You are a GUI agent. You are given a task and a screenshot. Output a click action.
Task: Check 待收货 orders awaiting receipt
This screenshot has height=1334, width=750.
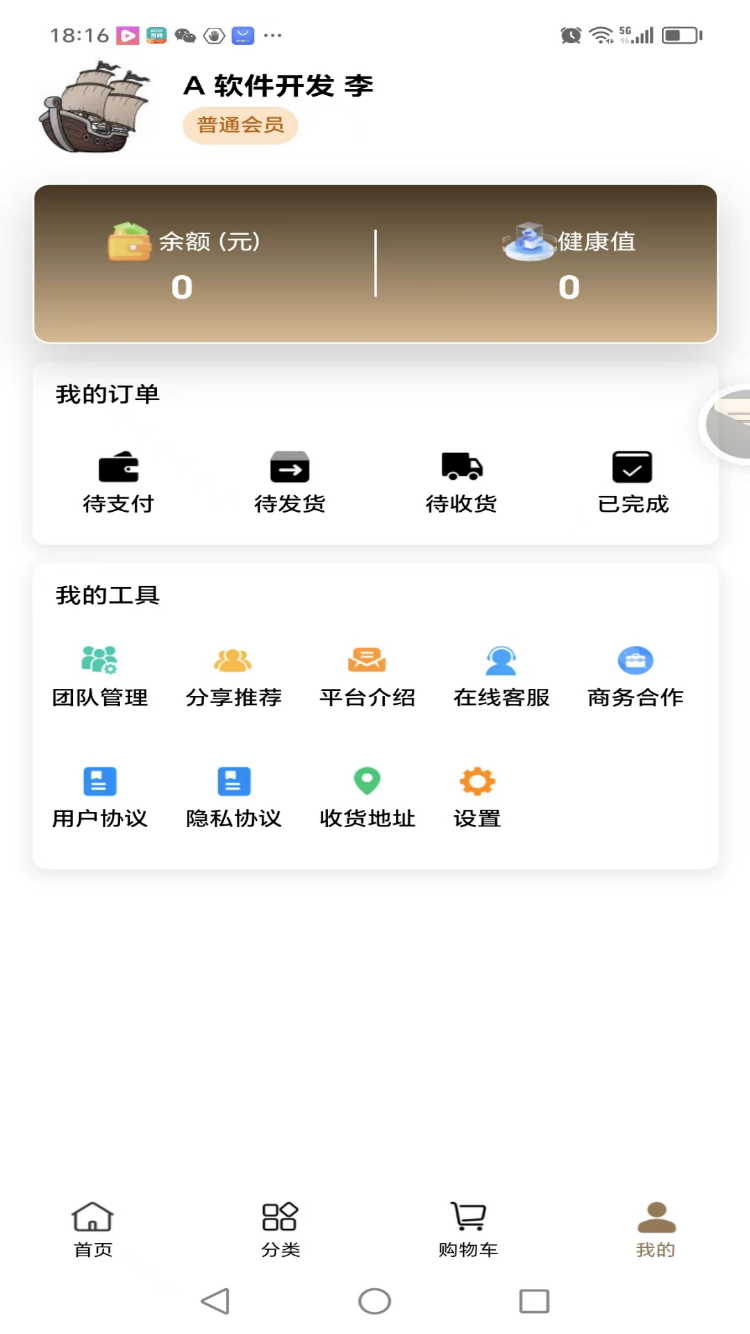click(x=461, y=482)
